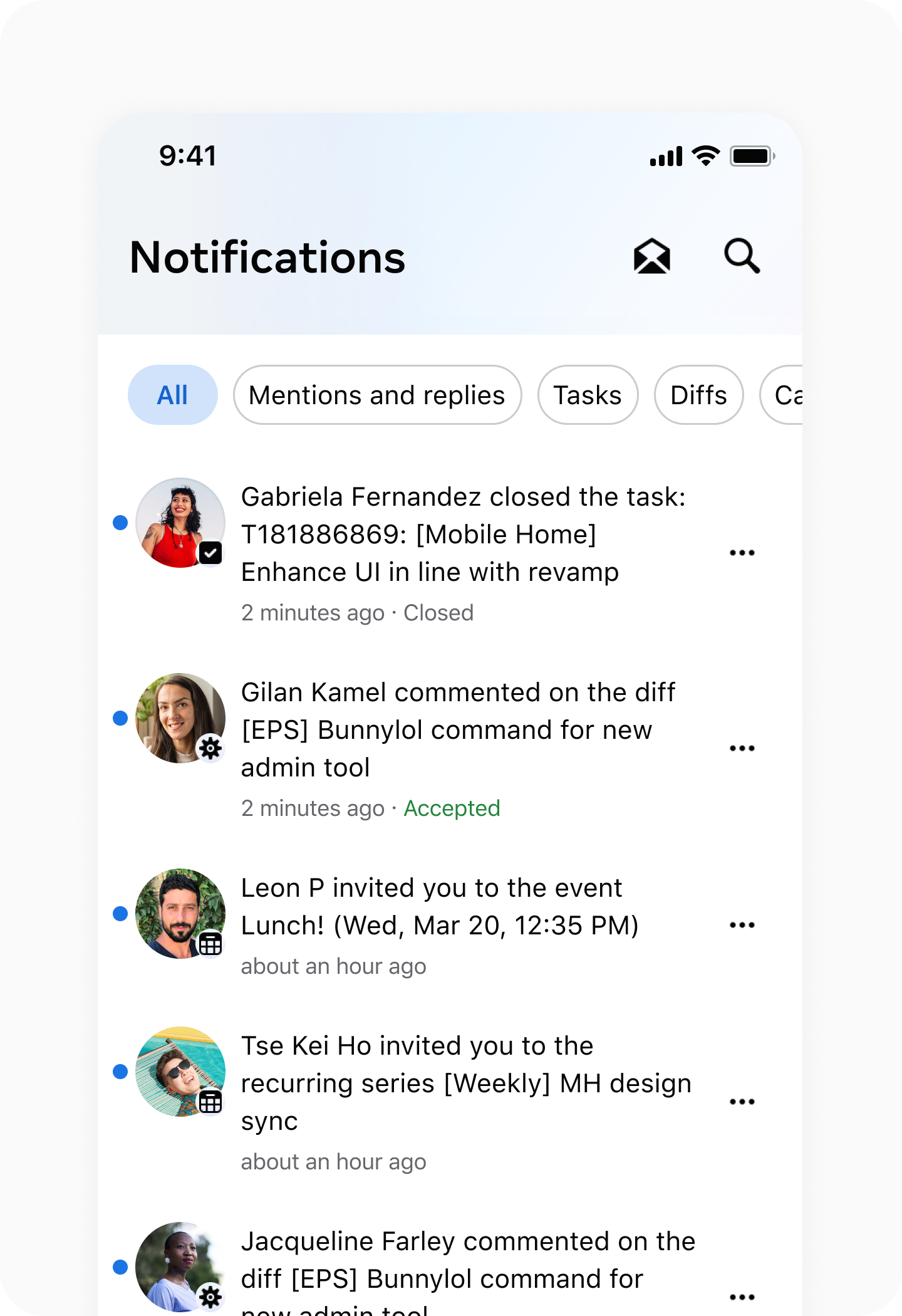Open options for Gabriela Fernandez's notification

tap(742, 553)
